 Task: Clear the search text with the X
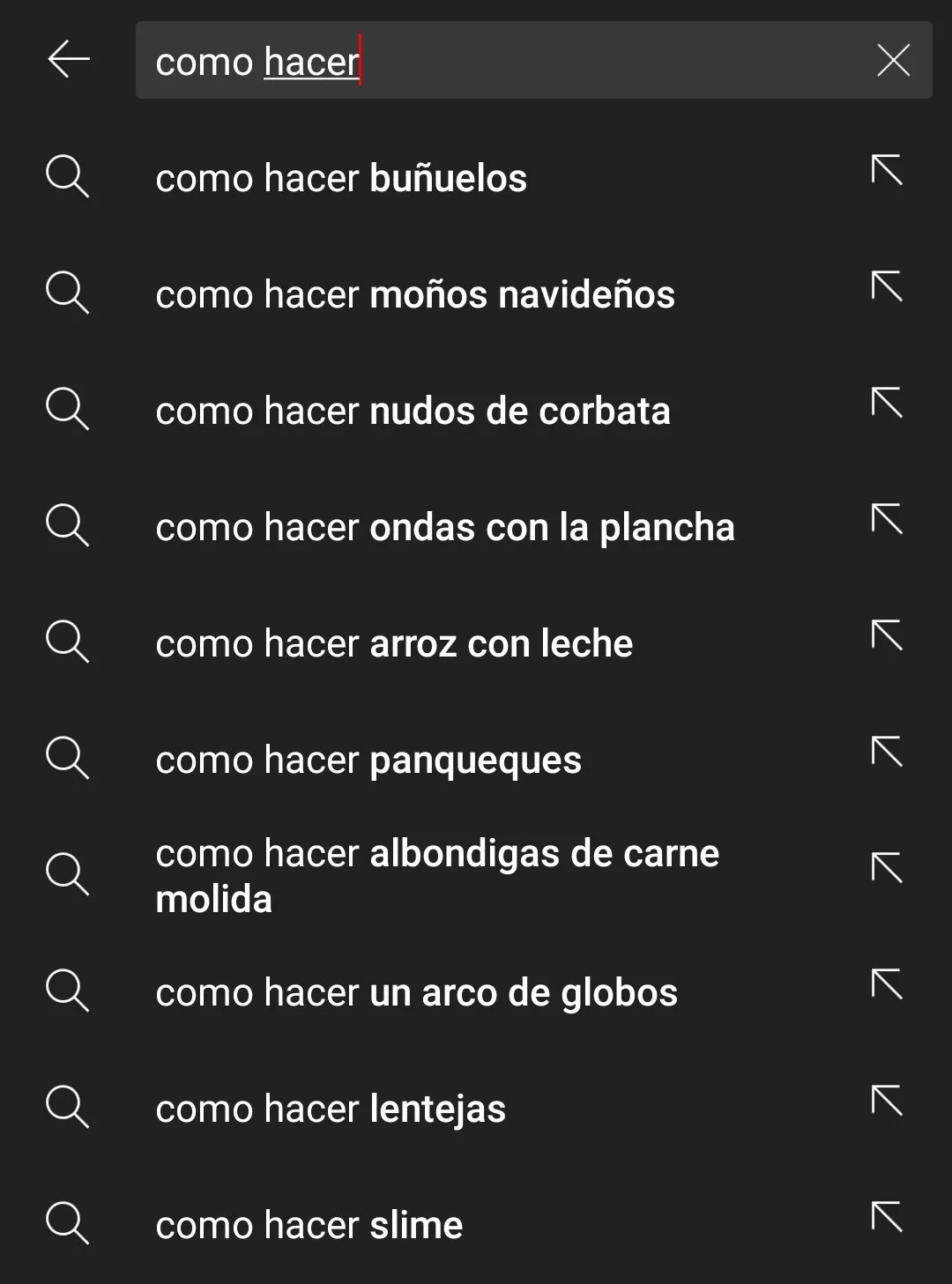[x=893, y=61]
